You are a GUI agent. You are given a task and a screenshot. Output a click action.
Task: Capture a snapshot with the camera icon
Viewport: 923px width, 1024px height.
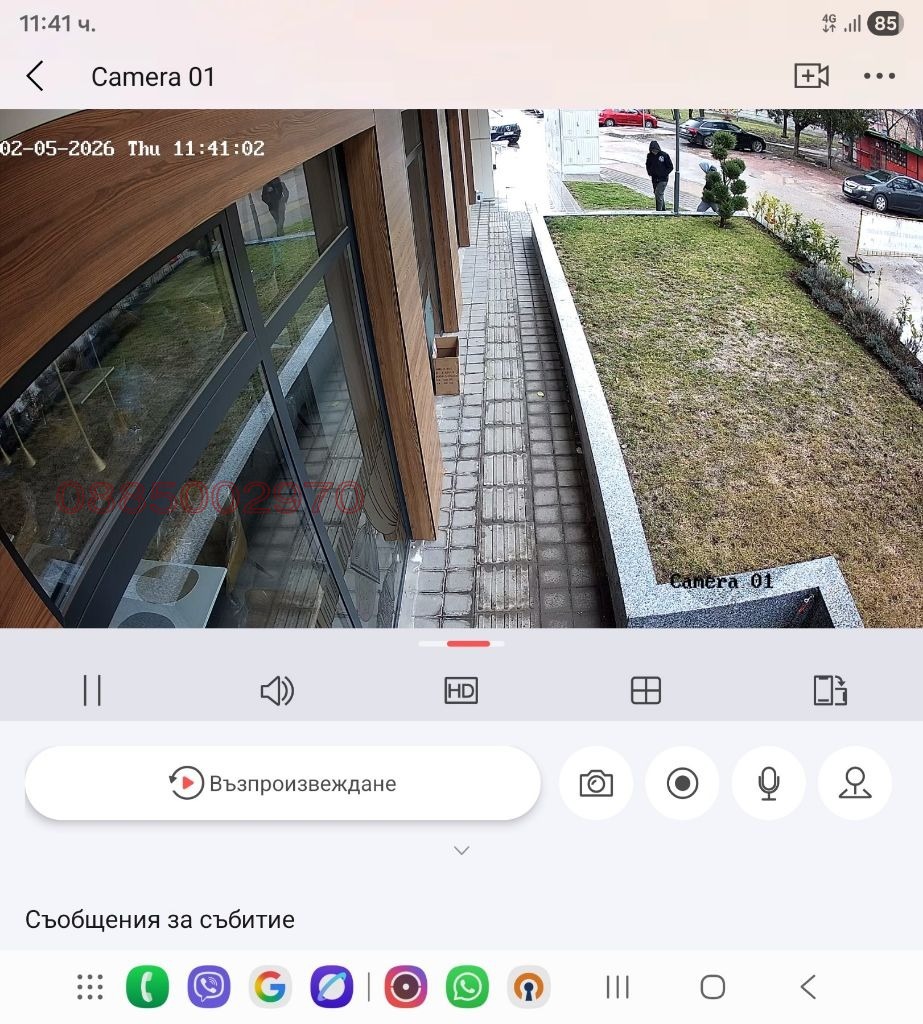pyautogui.click(x=596, y=784)
